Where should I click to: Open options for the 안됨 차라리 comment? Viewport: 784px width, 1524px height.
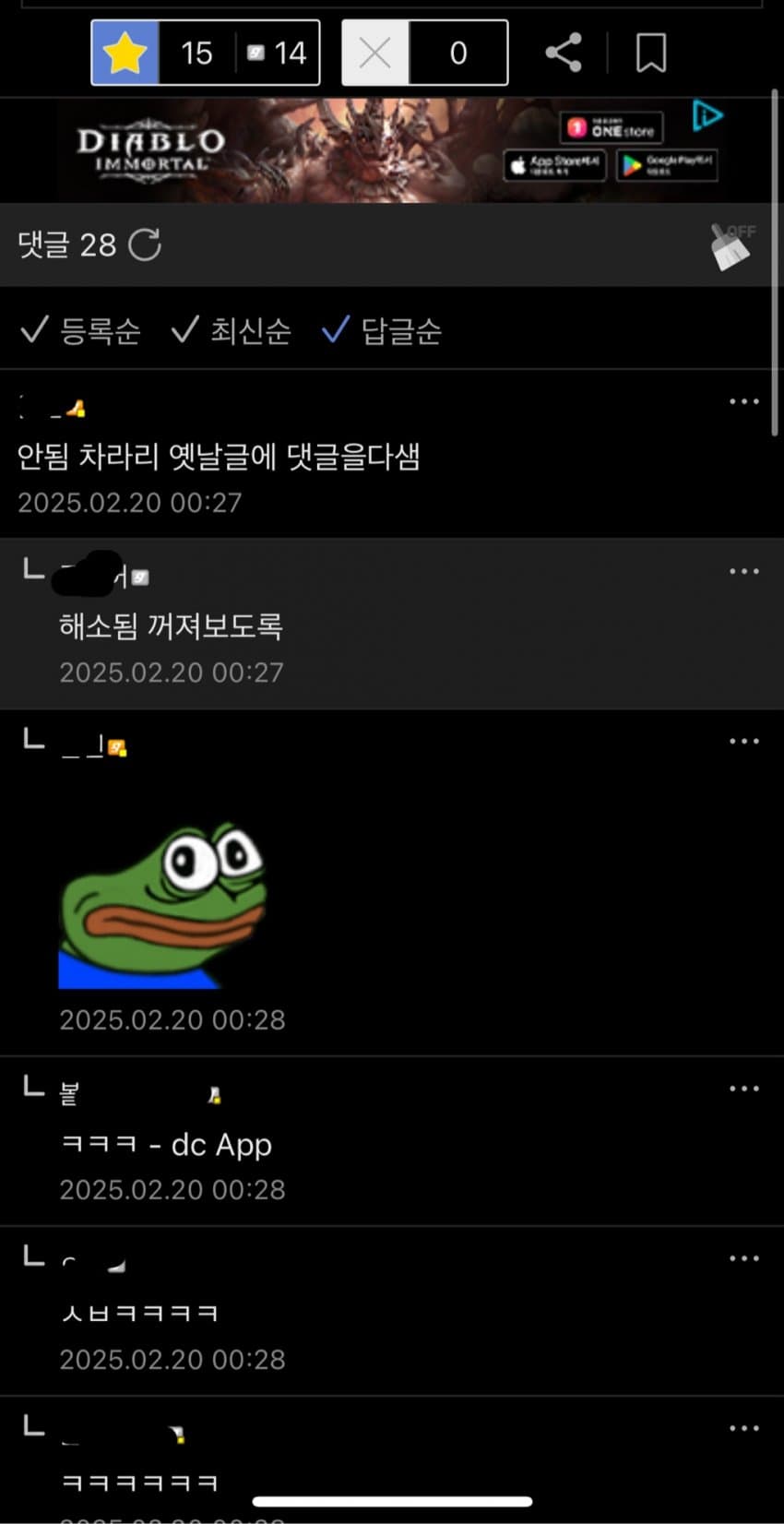click(x=743, y=402)
